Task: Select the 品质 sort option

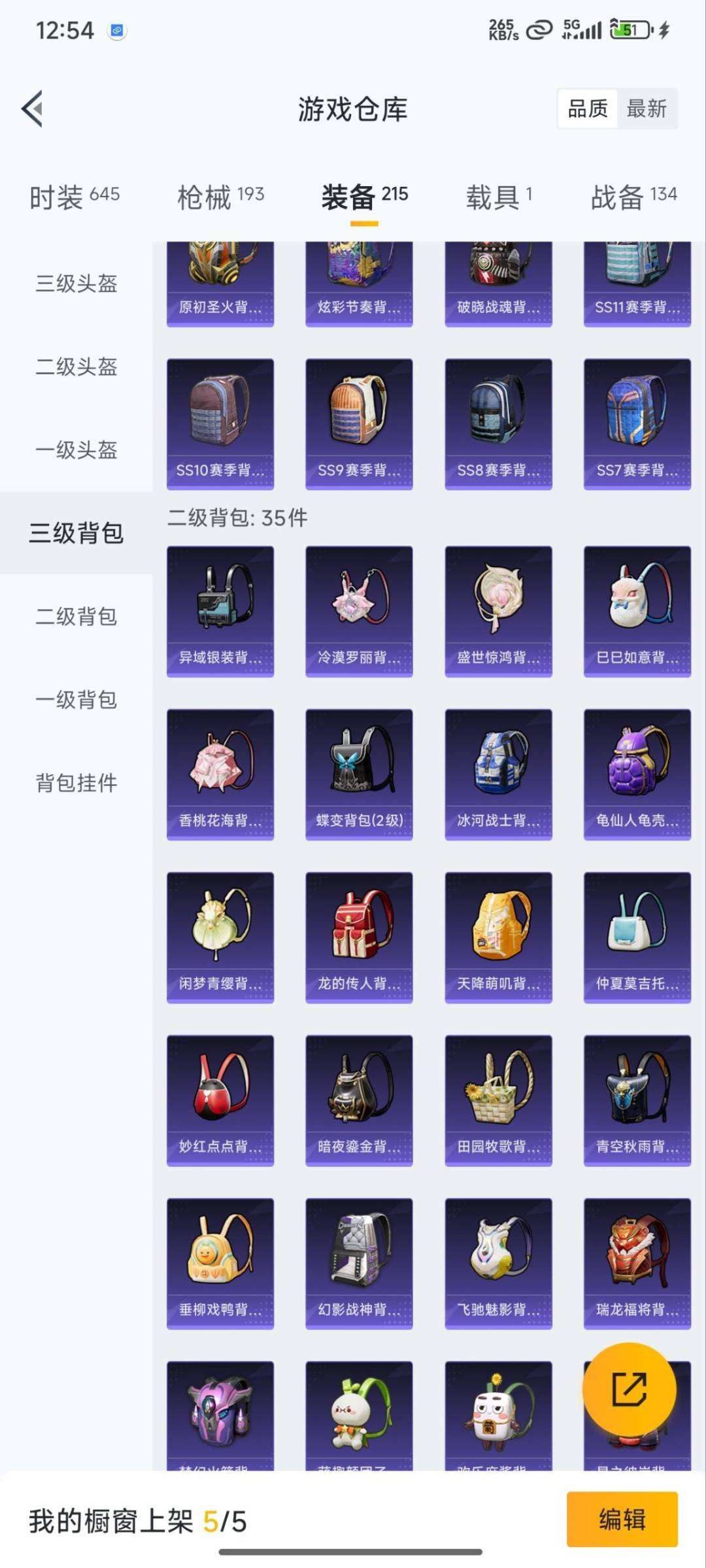Action: pos(588,108)
